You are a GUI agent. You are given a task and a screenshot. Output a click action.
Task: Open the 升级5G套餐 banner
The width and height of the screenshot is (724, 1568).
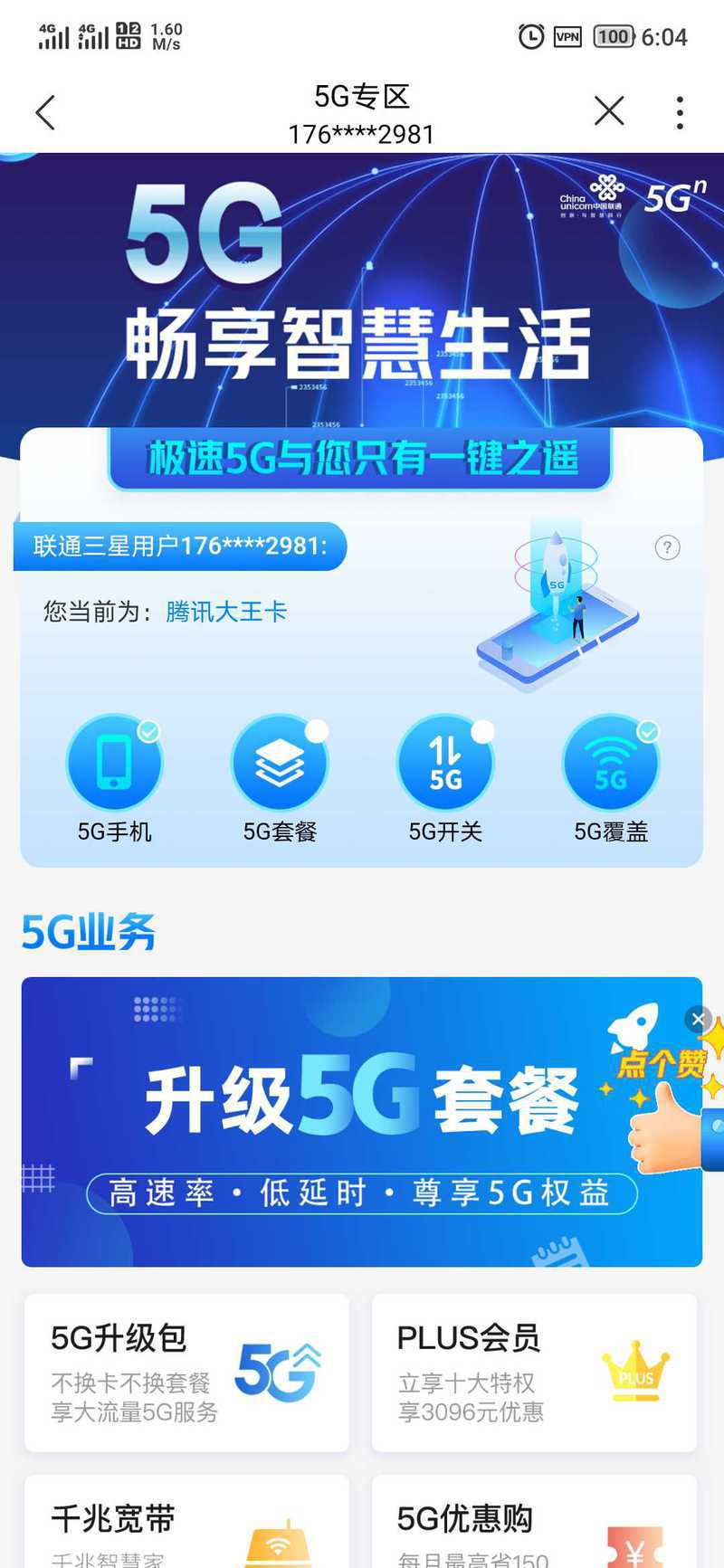[362, 1122]
